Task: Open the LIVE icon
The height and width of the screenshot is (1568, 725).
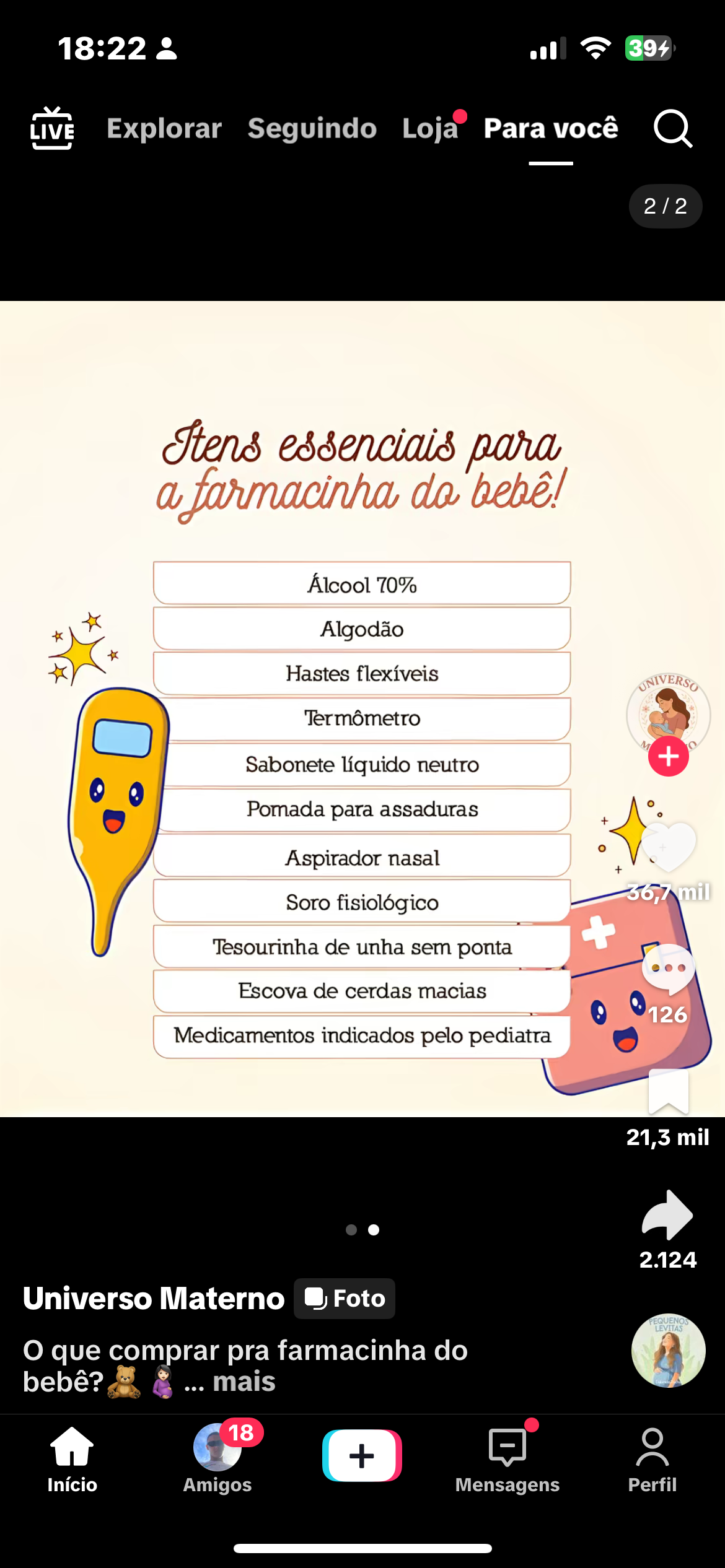Action: 52,129
